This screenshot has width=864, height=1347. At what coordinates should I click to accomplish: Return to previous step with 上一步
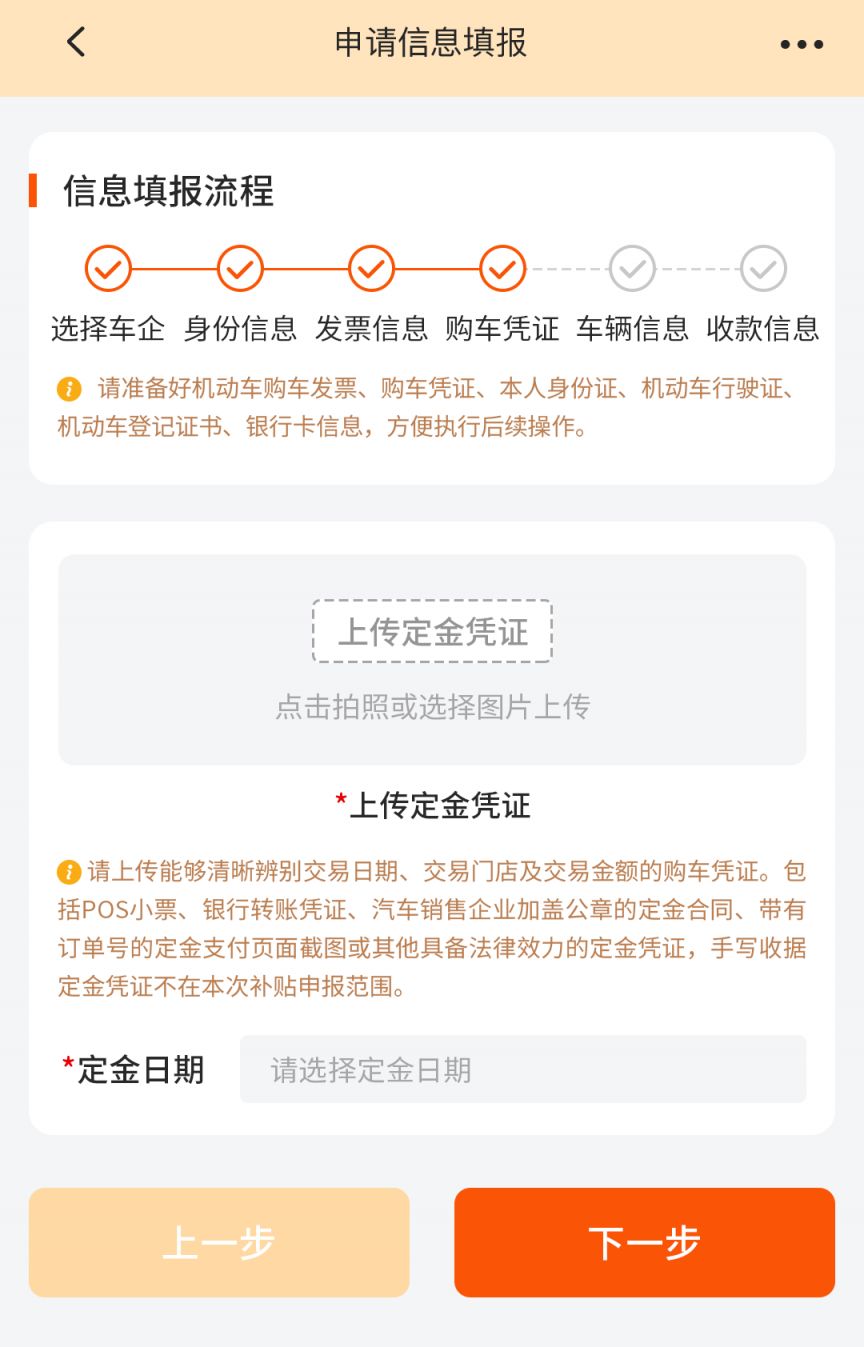219,1242
